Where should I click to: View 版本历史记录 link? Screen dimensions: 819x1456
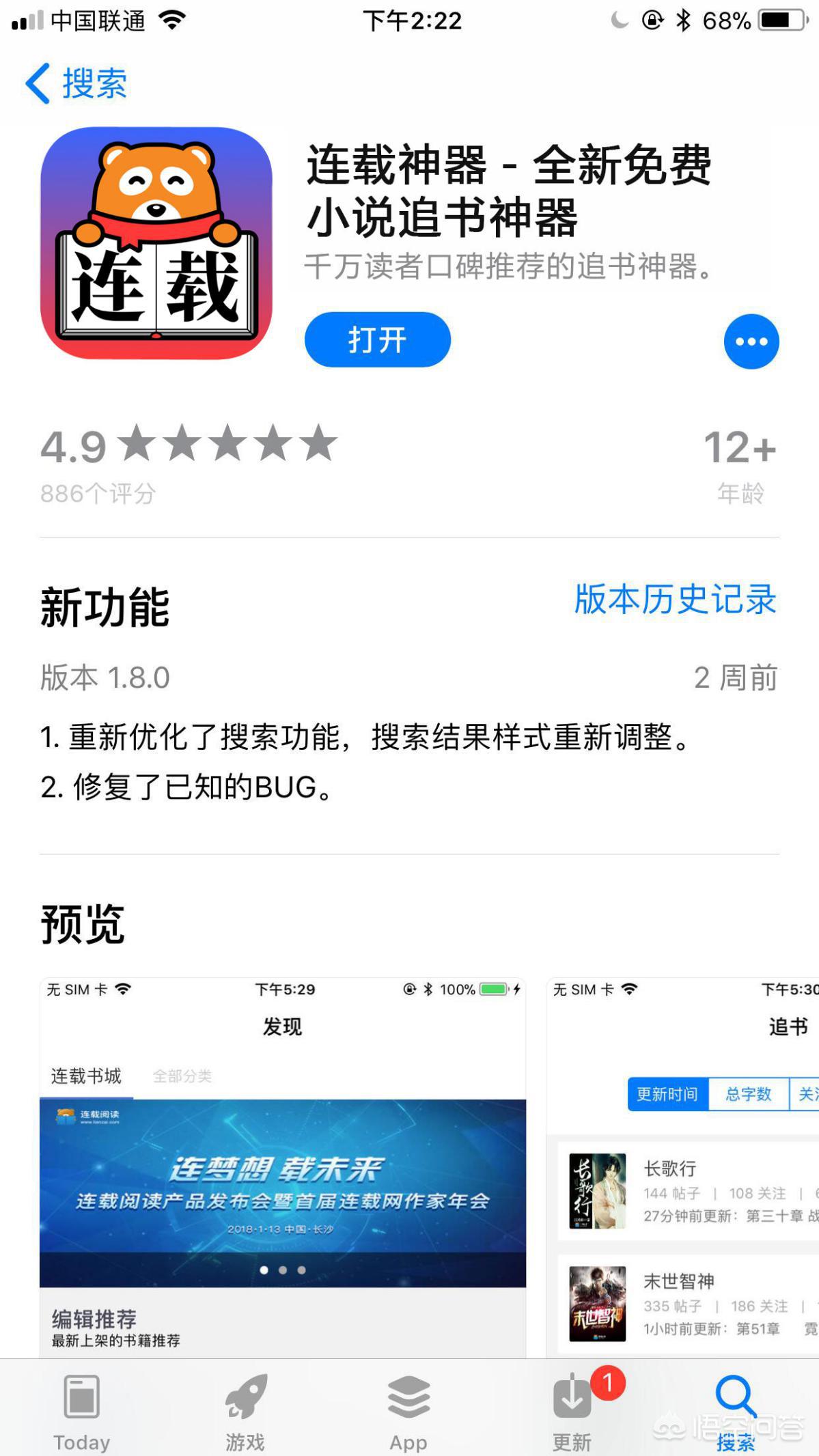pos(675,599)
